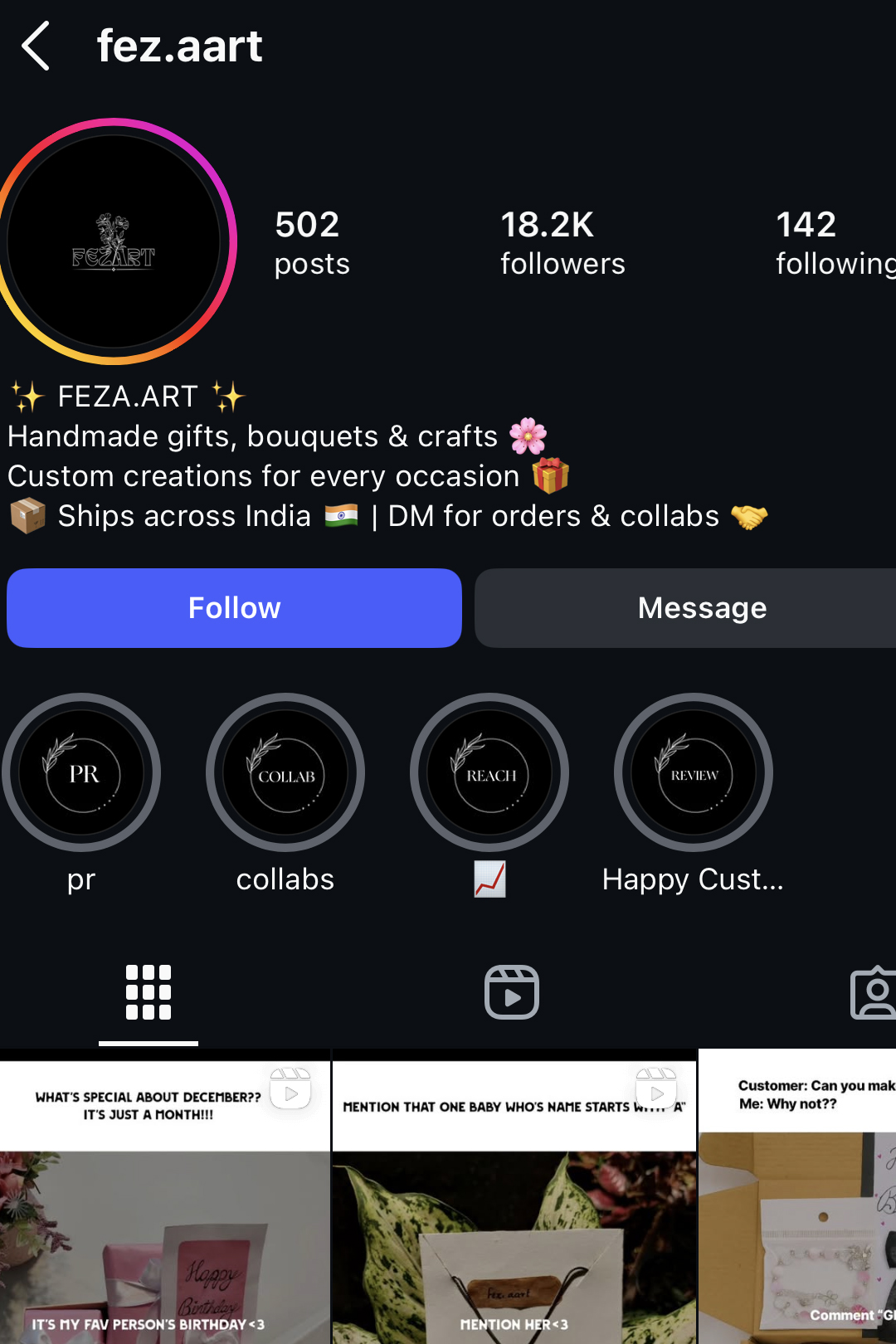The width and height of the screenshot is (896, 1344).
Task: Open the Happy Cust... review highlight
Action: click(694, 773)
